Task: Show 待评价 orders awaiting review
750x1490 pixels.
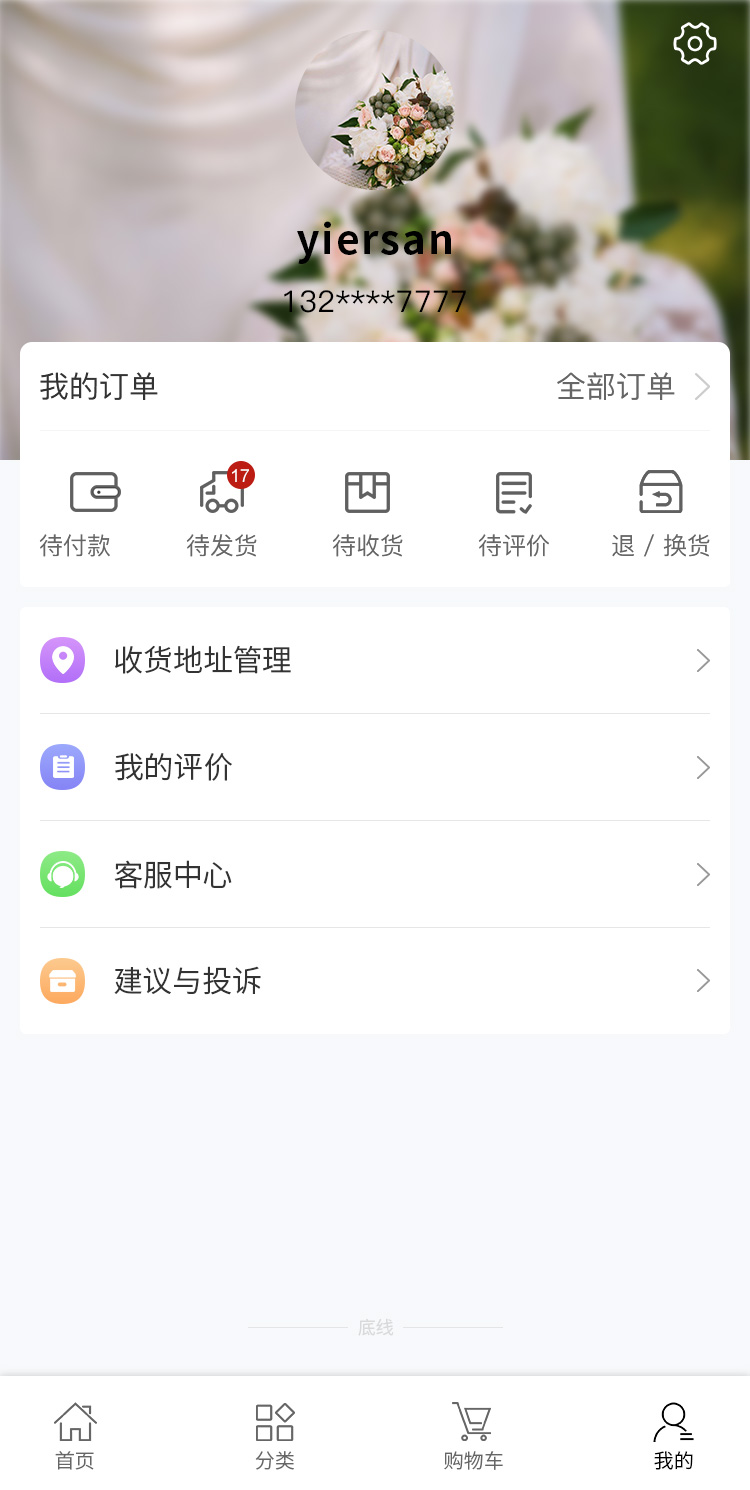Action: 514,514
